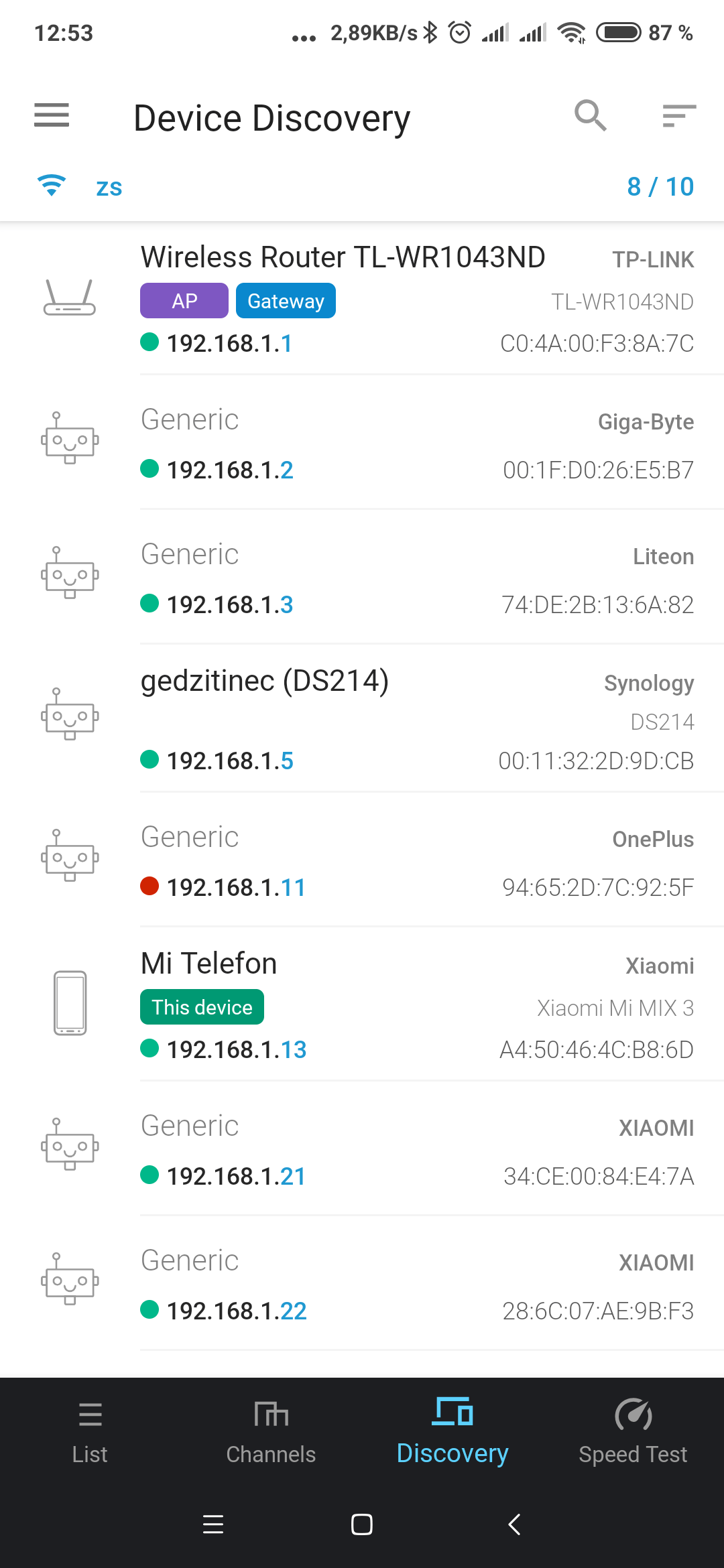Viewport: 724px width, 1568px height.
Task: Open the hamburger drawer menu
Action: pyautogui.click(x=52, y=115)
